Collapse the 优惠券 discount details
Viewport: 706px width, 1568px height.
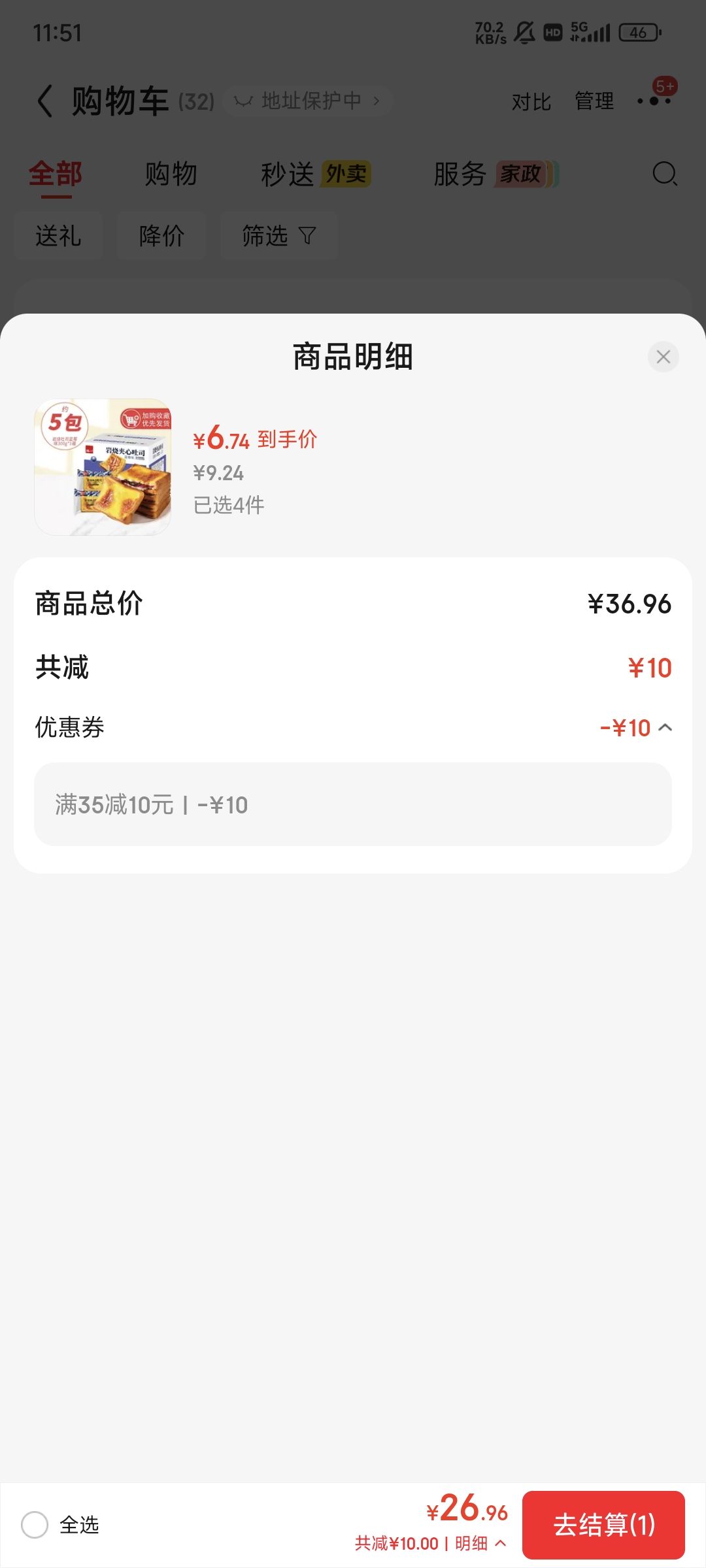coord(665,727)
